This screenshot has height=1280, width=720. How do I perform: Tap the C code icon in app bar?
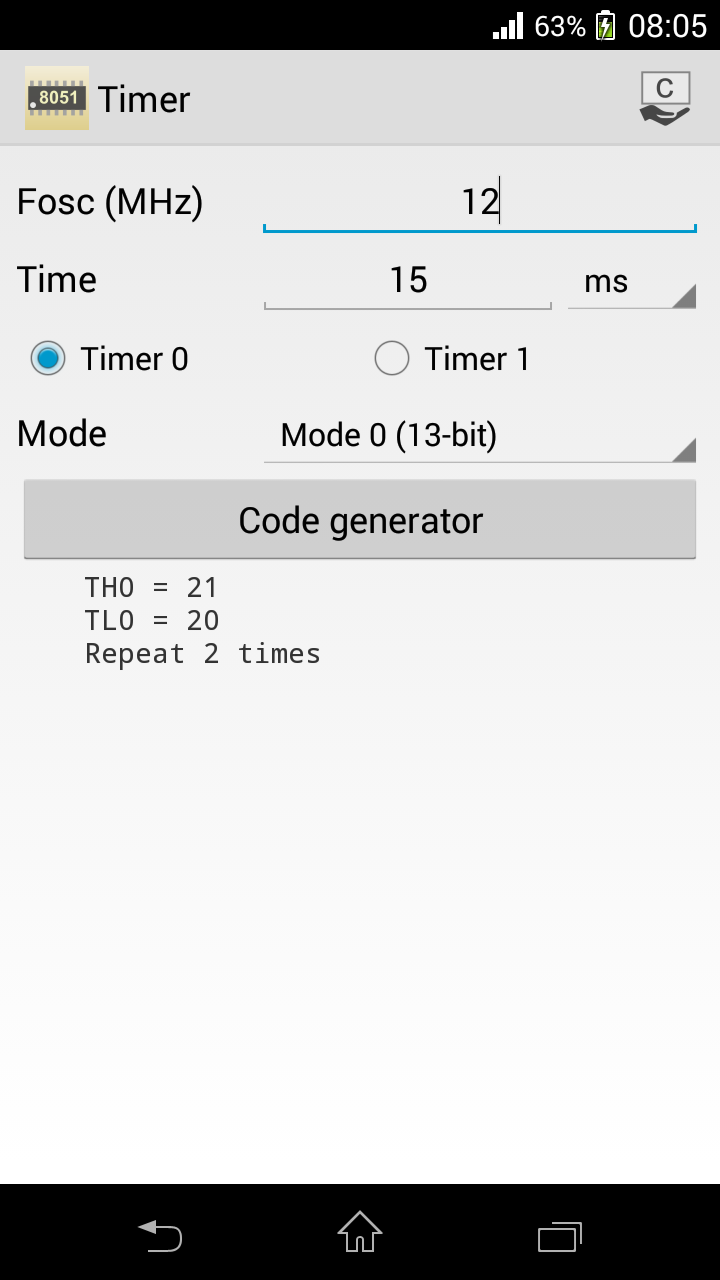(x=664, y=98)
